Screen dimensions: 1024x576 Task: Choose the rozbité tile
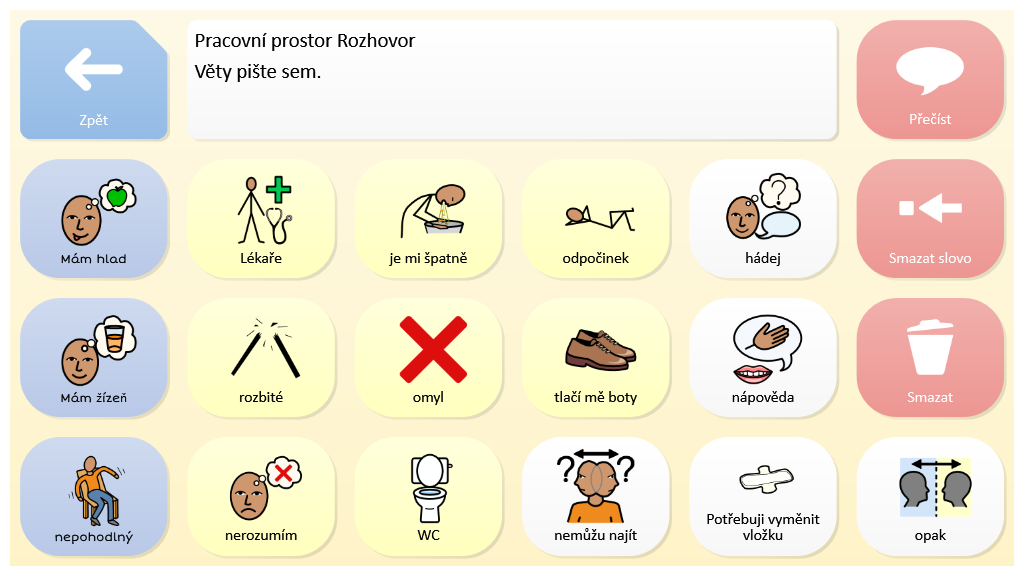pyautogui.click(x=261, y=357)
